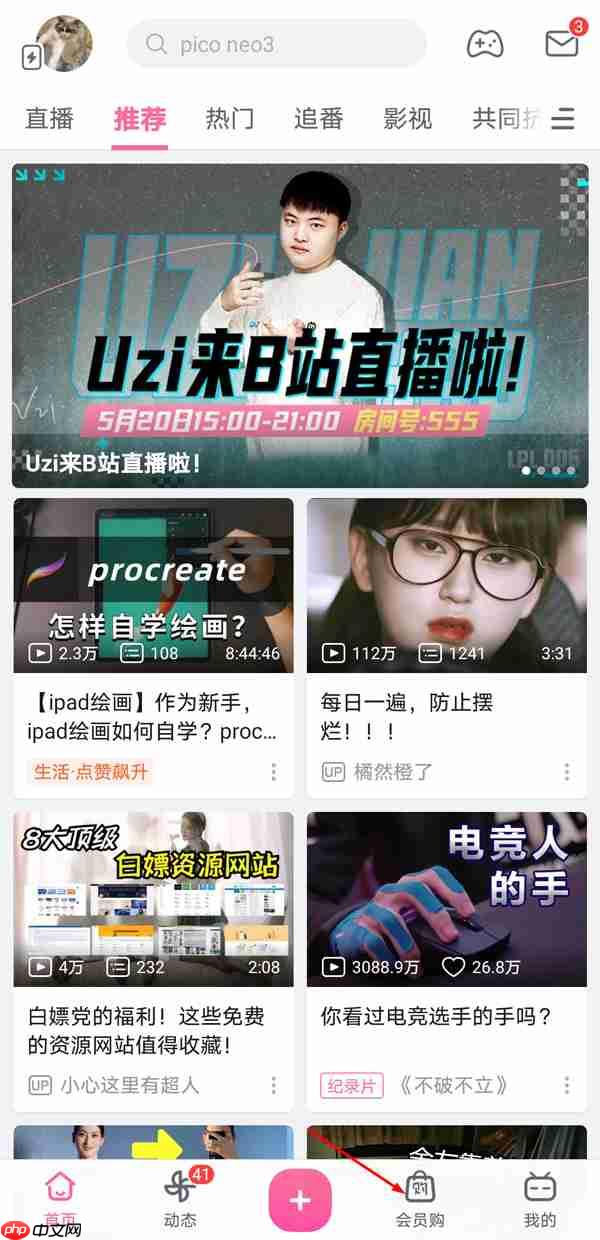Image resolution: width=600 pixels, height=1240 pixels.
Task: Switch to the 追番 tab
Action: click(319, 119)
